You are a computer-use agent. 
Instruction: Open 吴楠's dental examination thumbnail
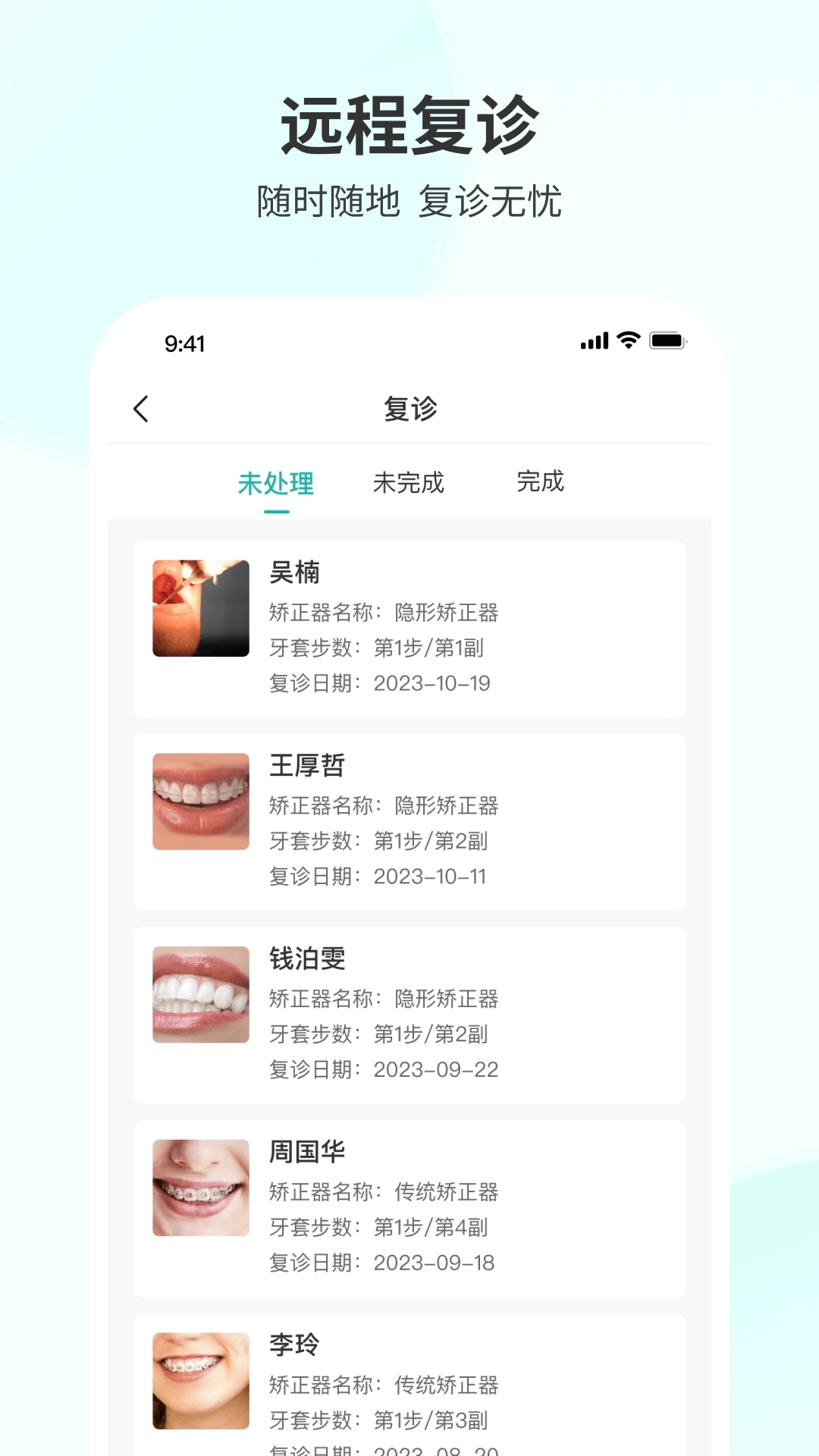pyautogui.click(x=200, y=607)
